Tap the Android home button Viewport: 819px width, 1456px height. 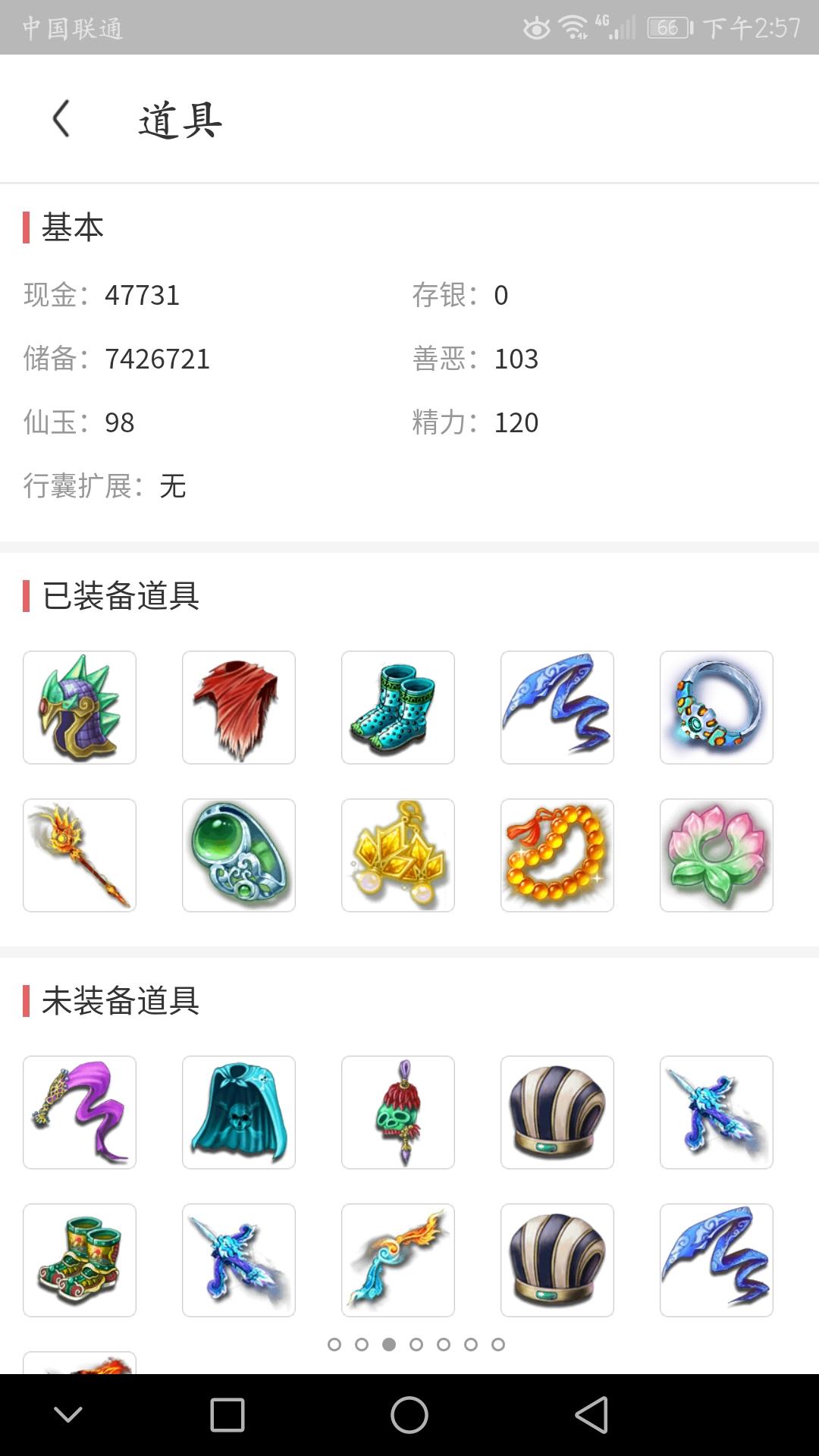tap(409, 1415)
